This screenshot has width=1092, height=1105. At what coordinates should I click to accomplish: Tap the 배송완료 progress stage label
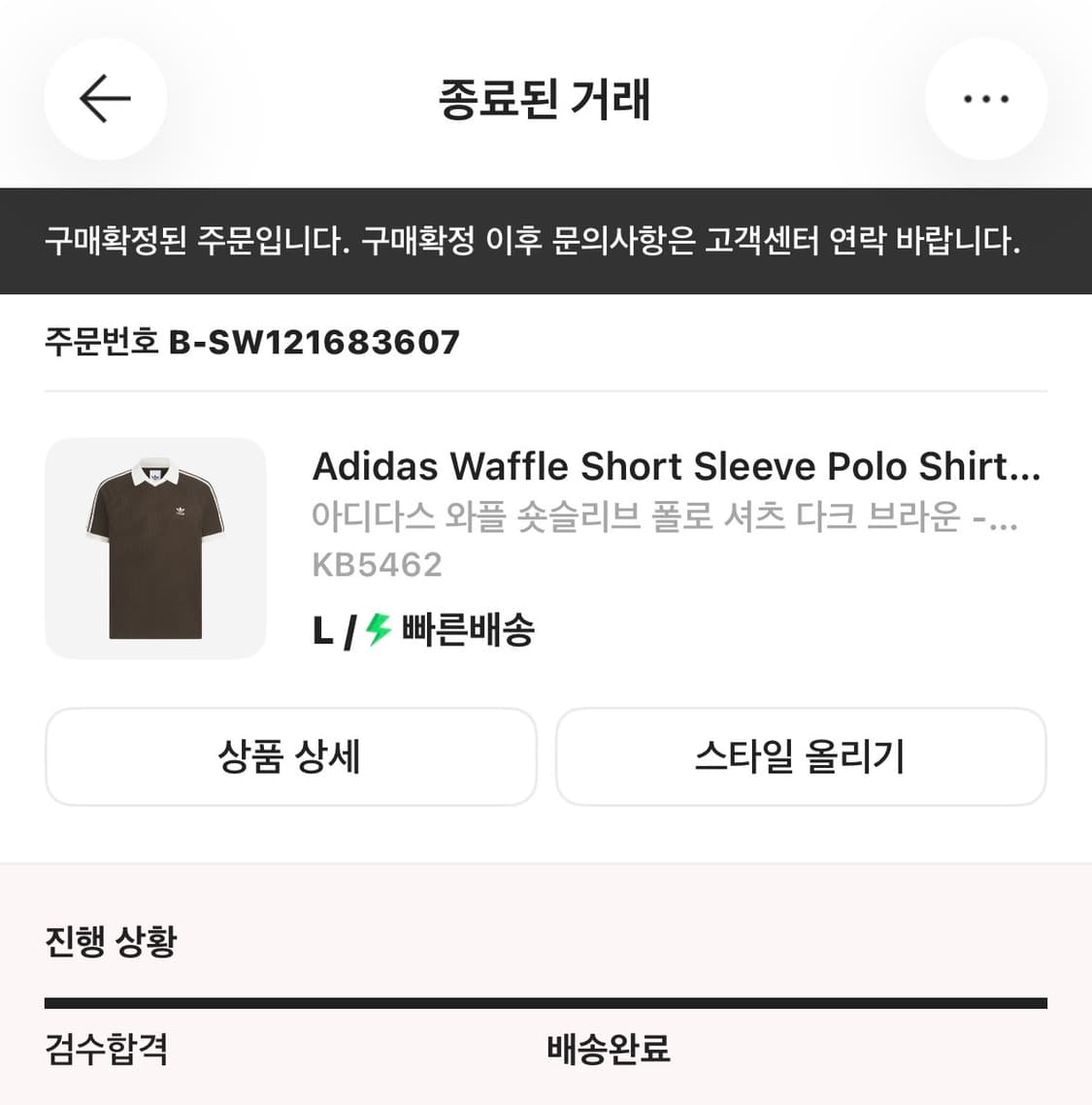point(610,1050)
